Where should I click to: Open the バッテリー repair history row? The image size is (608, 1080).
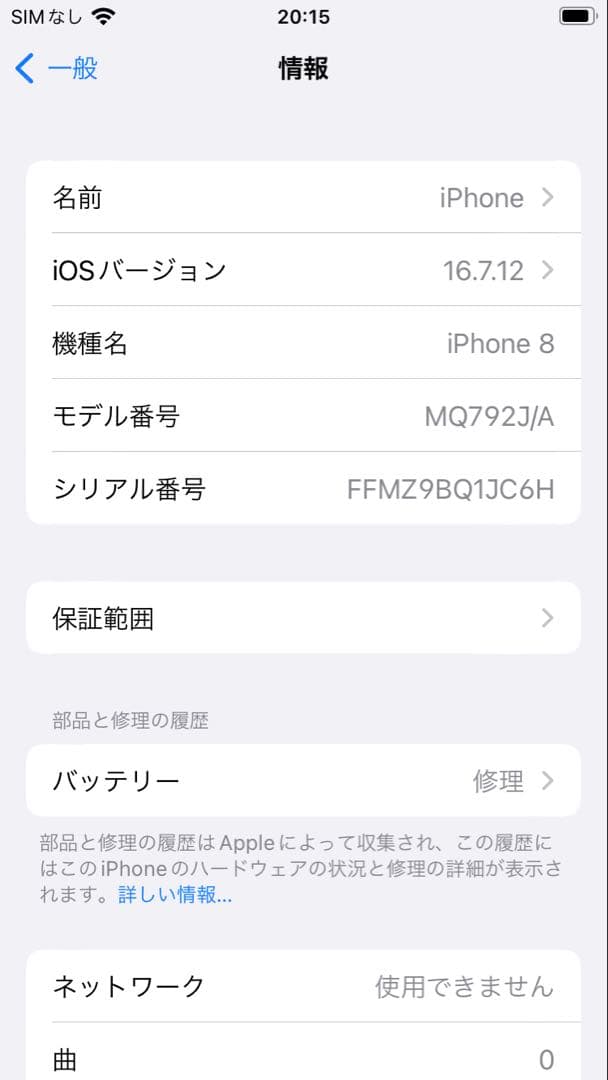point(302,781)
